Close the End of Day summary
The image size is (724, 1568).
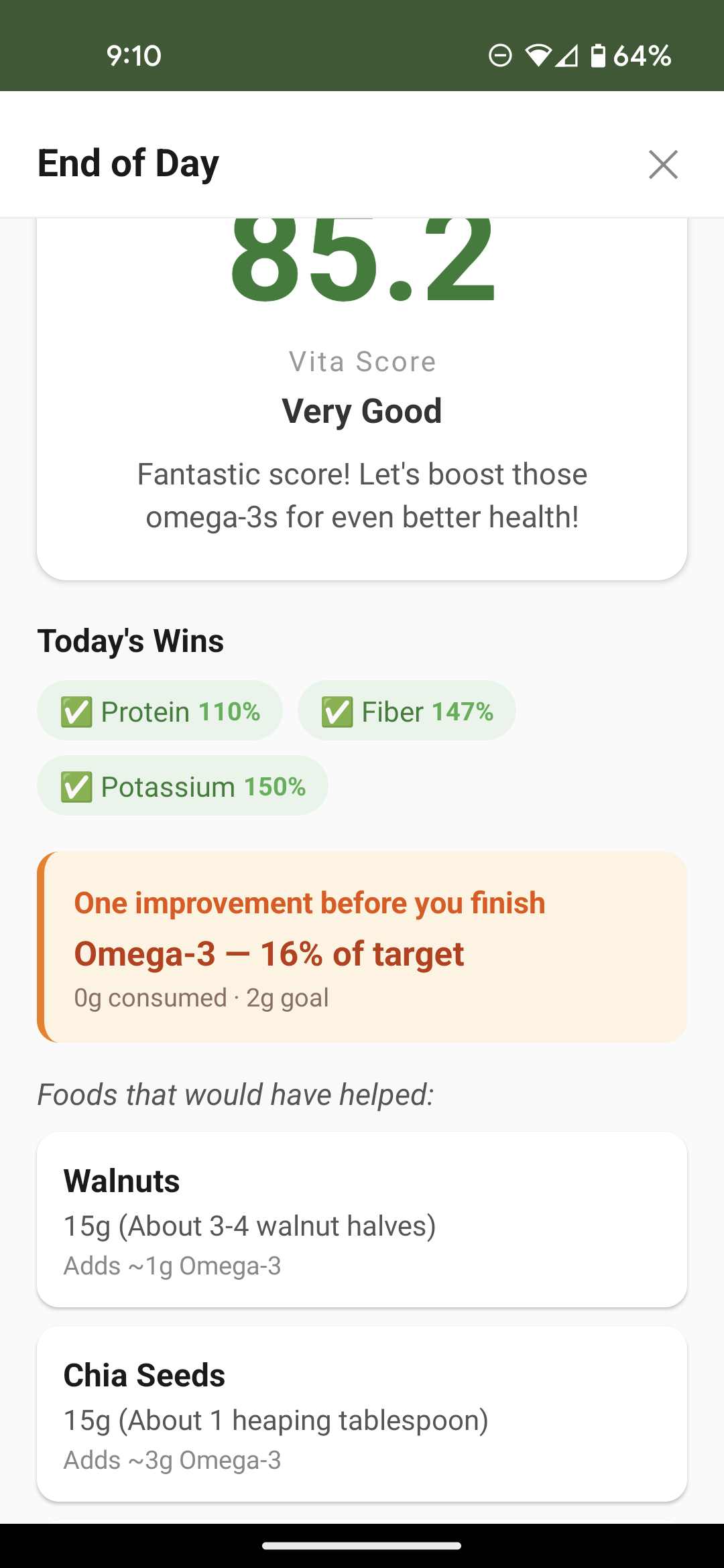pyautogui.click(x=663, y=164)
